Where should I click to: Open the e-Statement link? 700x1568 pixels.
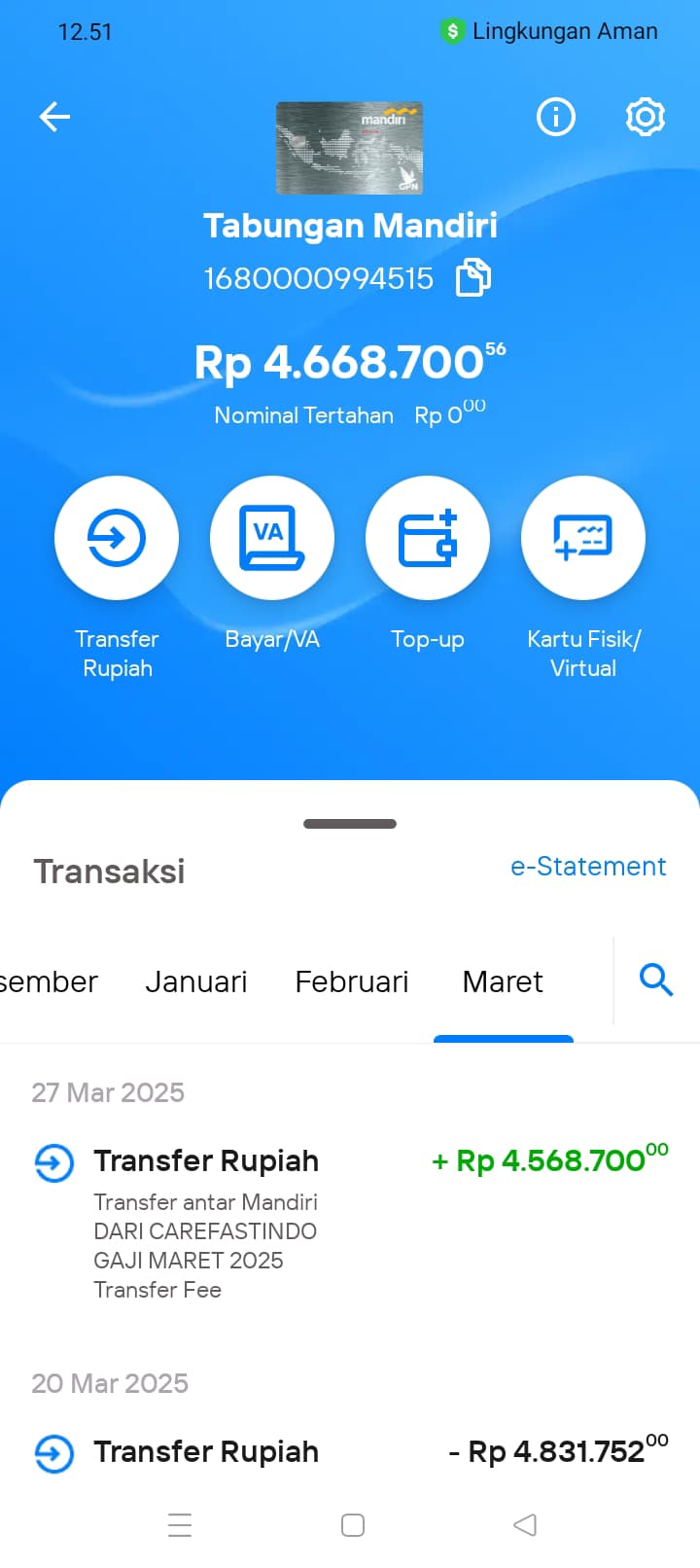pos(588,867)
